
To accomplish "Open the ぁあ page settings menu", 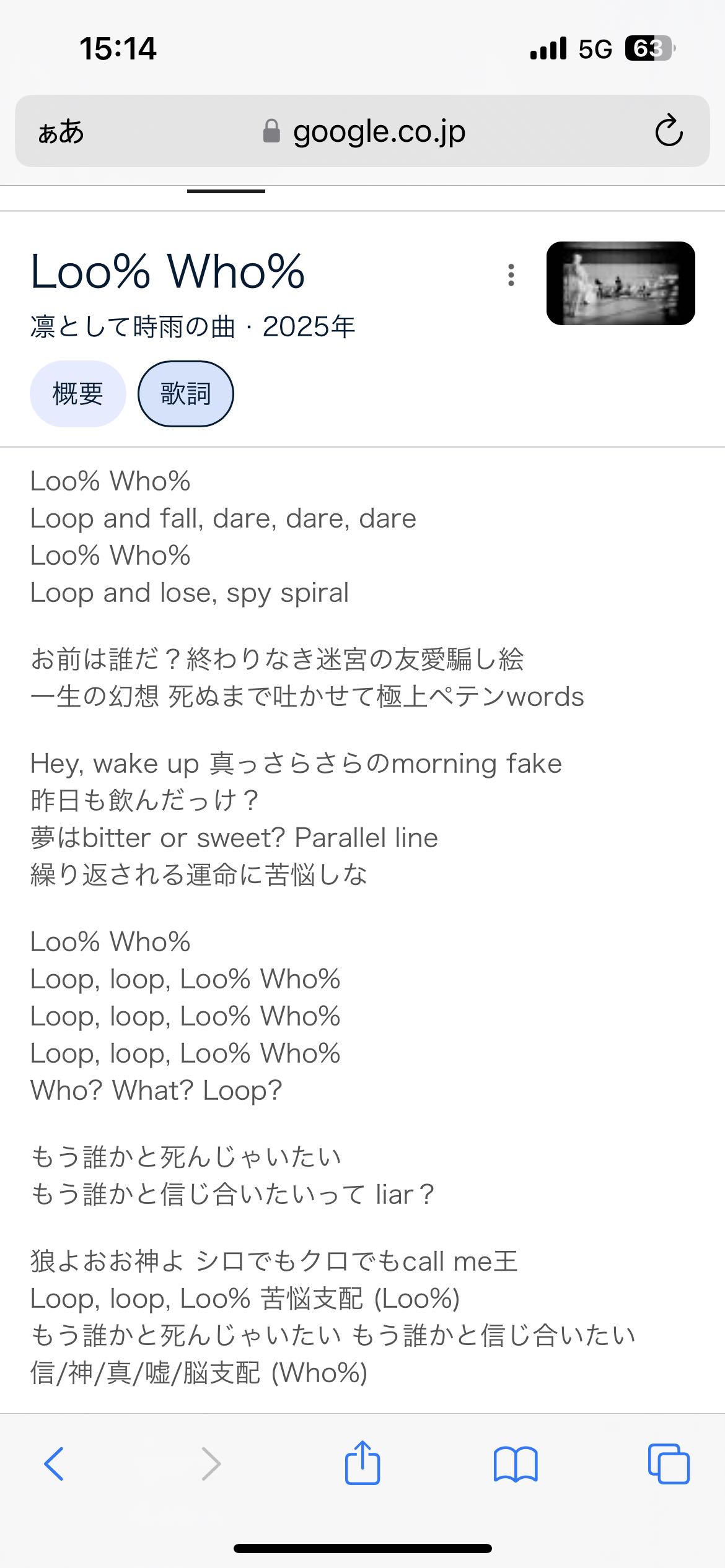I will [x=61, y=131].
